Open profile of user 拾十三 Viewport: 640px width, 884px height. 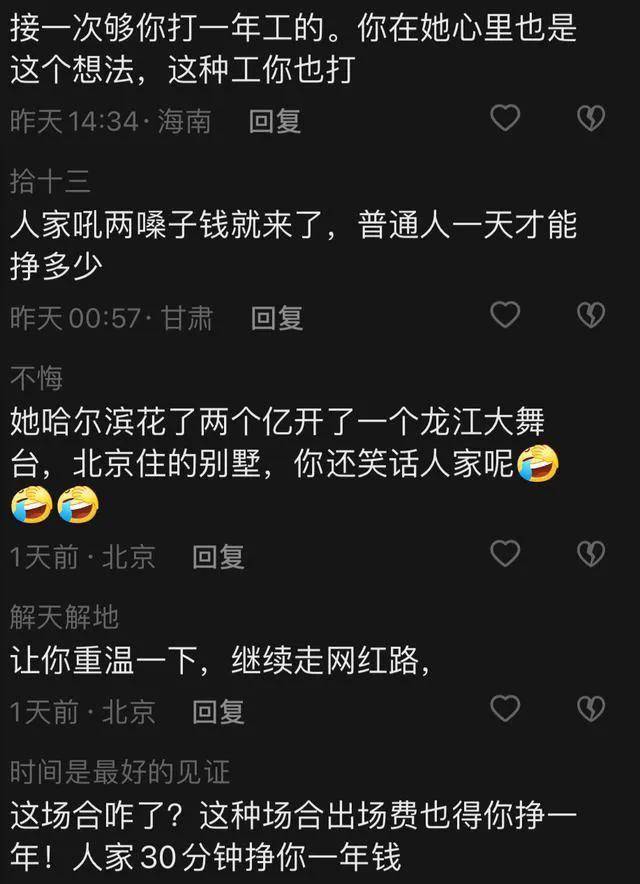(x=50, y=181)
